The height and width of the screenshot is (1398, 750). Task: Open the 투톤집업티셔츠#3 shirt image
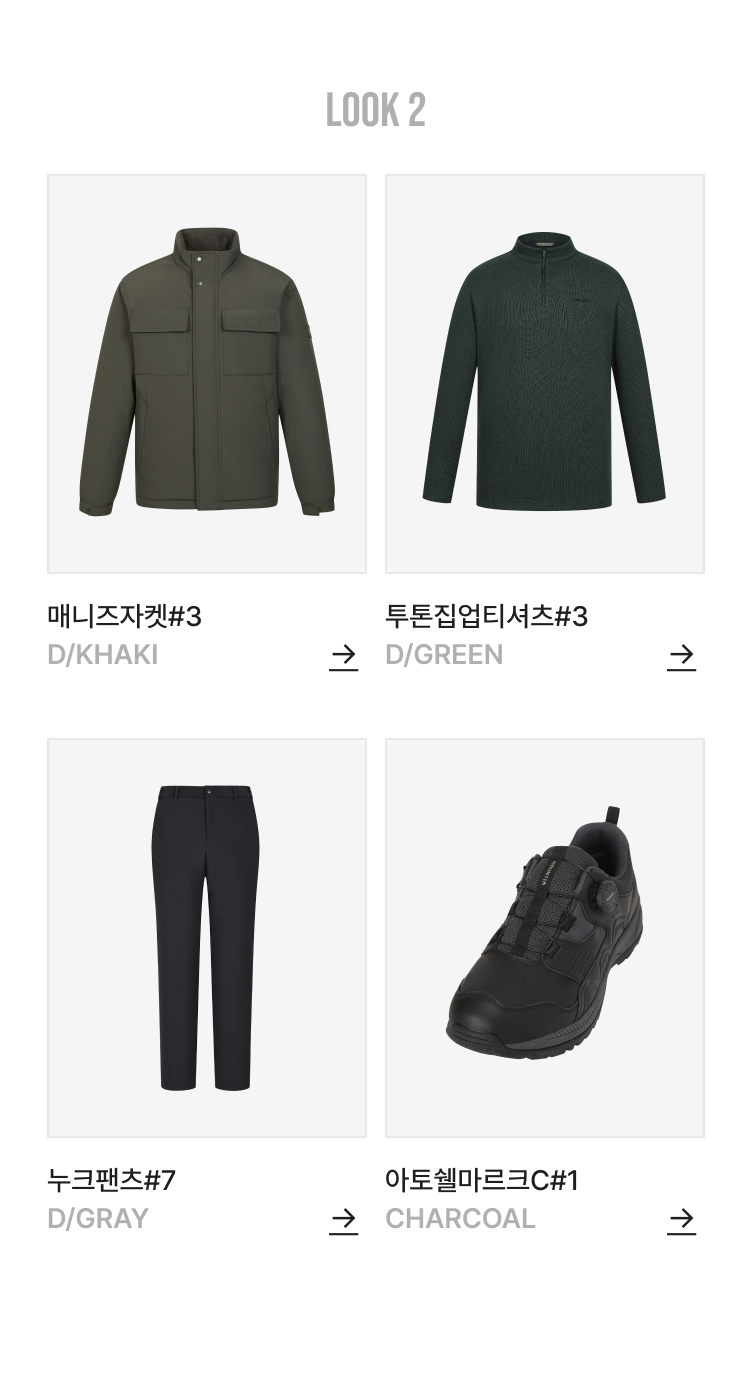coord(545,374)
